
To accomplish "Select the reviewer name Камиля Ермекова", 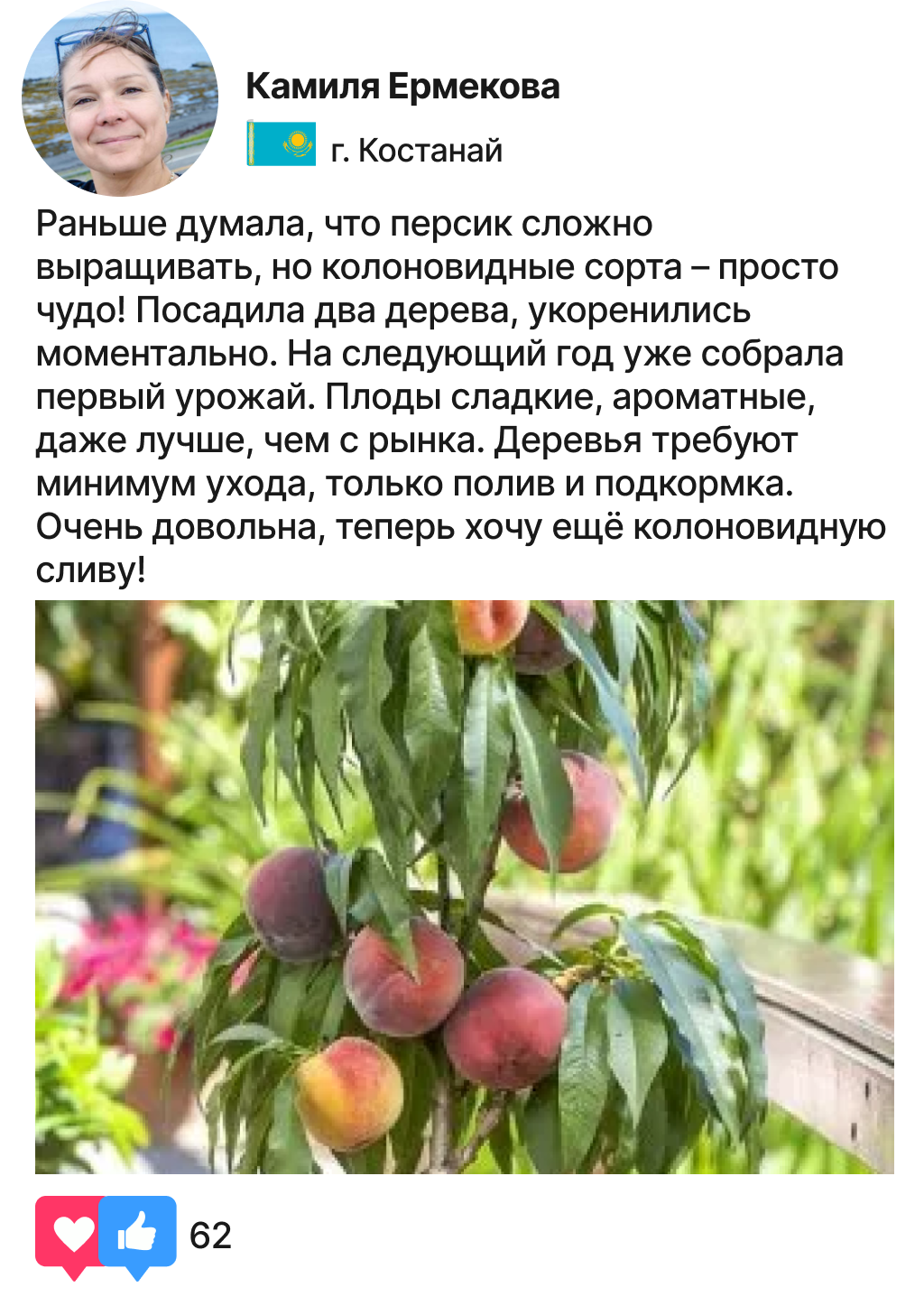I will 402,87.
